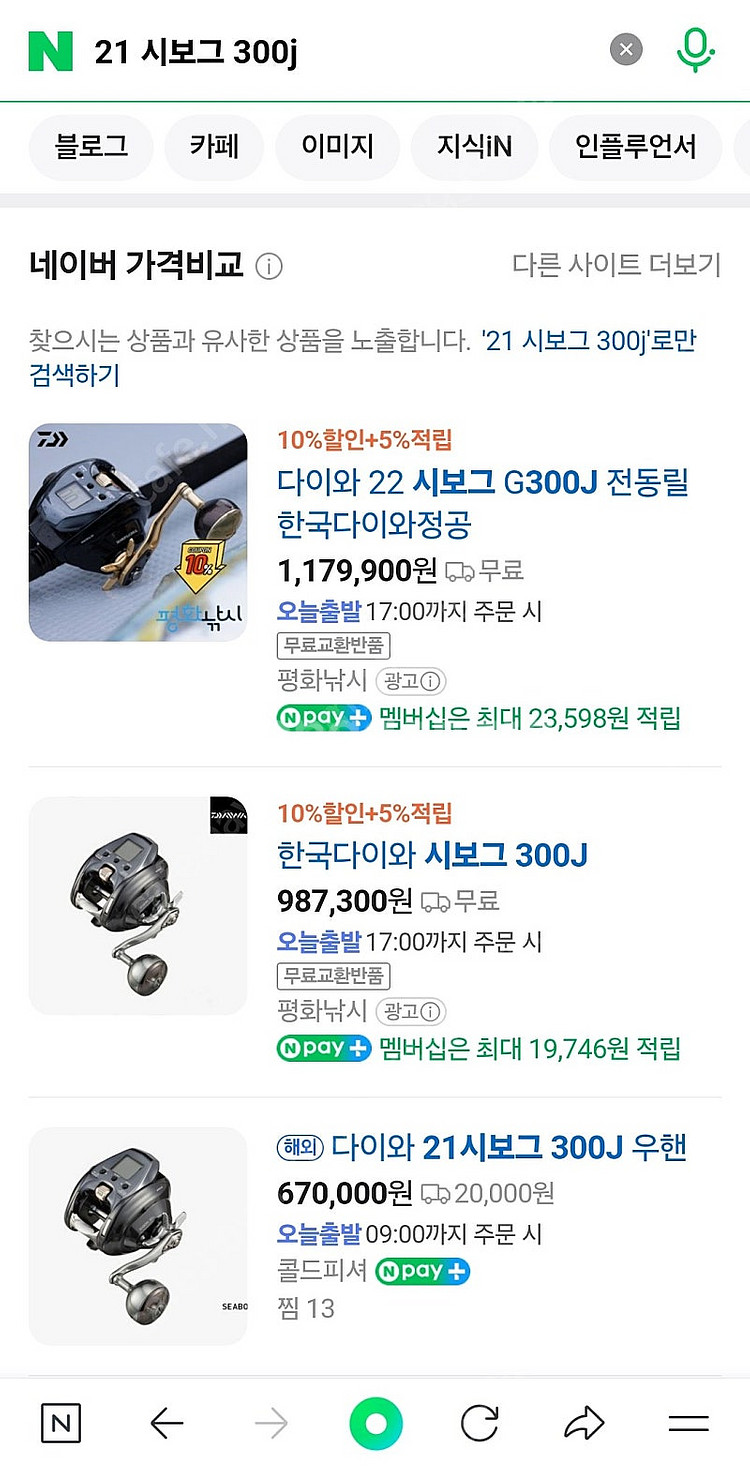Open the Naver home button in bottom bar
The width and height of the screenshot is (750, 1469).
point(61,1423)
